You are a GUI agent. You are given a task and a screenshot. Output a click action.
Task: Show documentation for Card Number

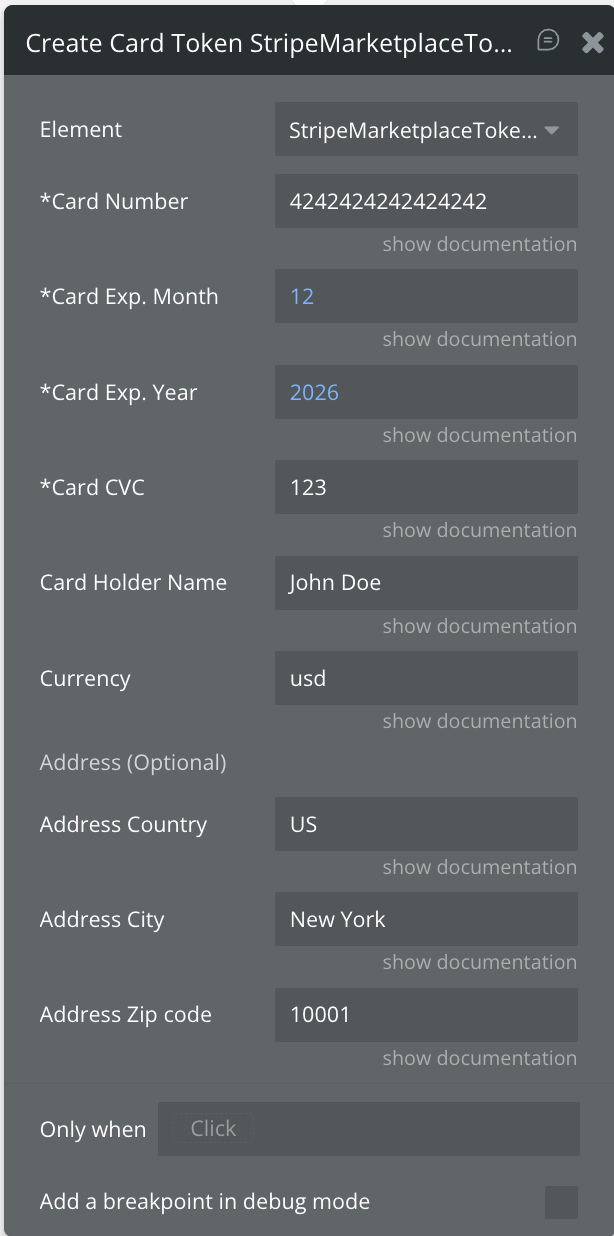pyautogui.click(x=479, y=244)
